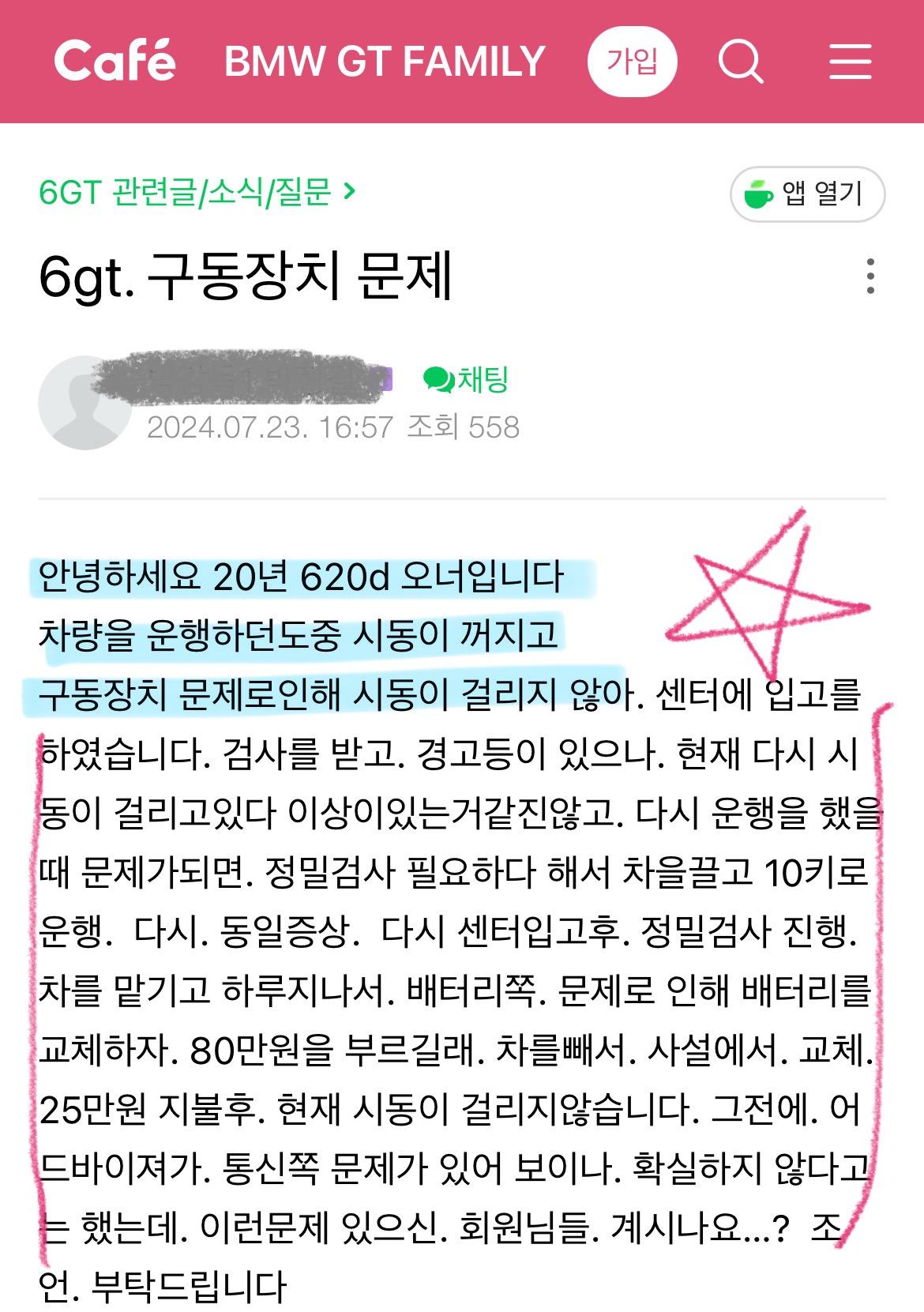Open the search magnifier icon
Image resolution: width=924 pixels, height=1312 pixels.
point(741,62)
